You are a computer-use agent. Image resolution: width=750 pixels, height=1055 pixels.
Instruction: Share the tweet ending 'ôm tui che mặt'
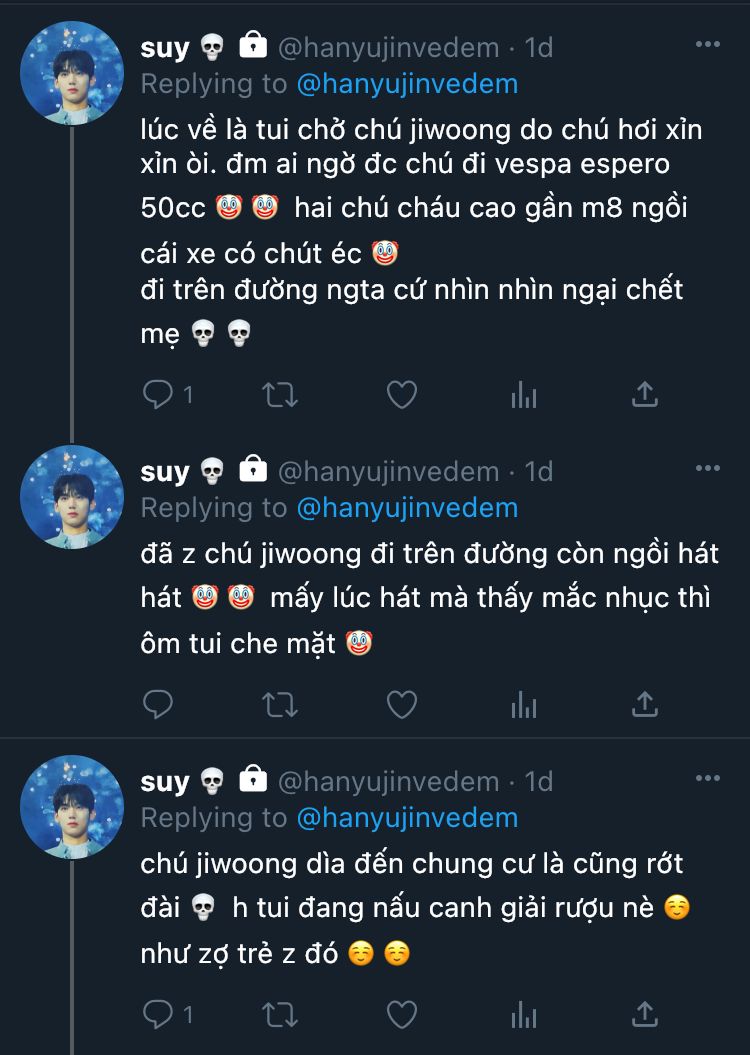pyautogui.click(x=645, y=704)
